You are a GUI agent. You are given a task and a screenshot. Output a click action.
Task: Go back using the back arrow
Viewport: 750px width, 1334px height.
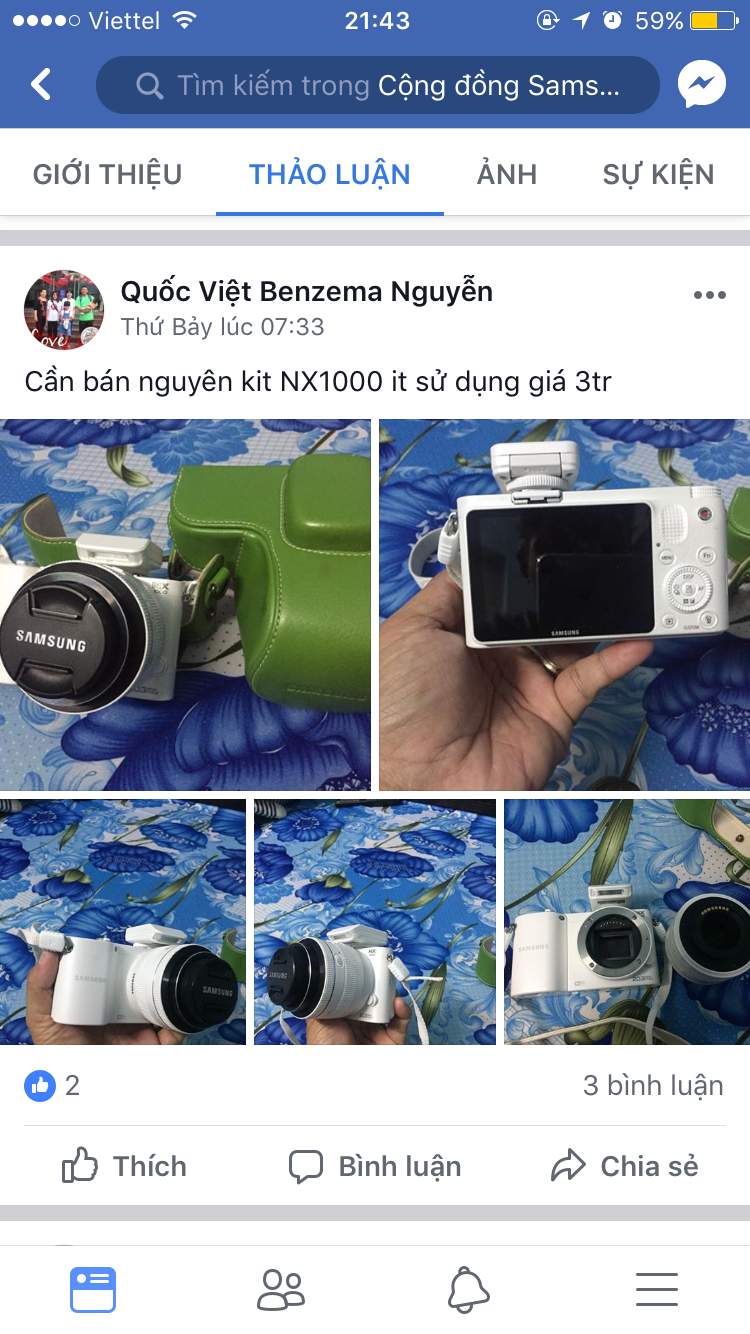[x=41, y=85]
